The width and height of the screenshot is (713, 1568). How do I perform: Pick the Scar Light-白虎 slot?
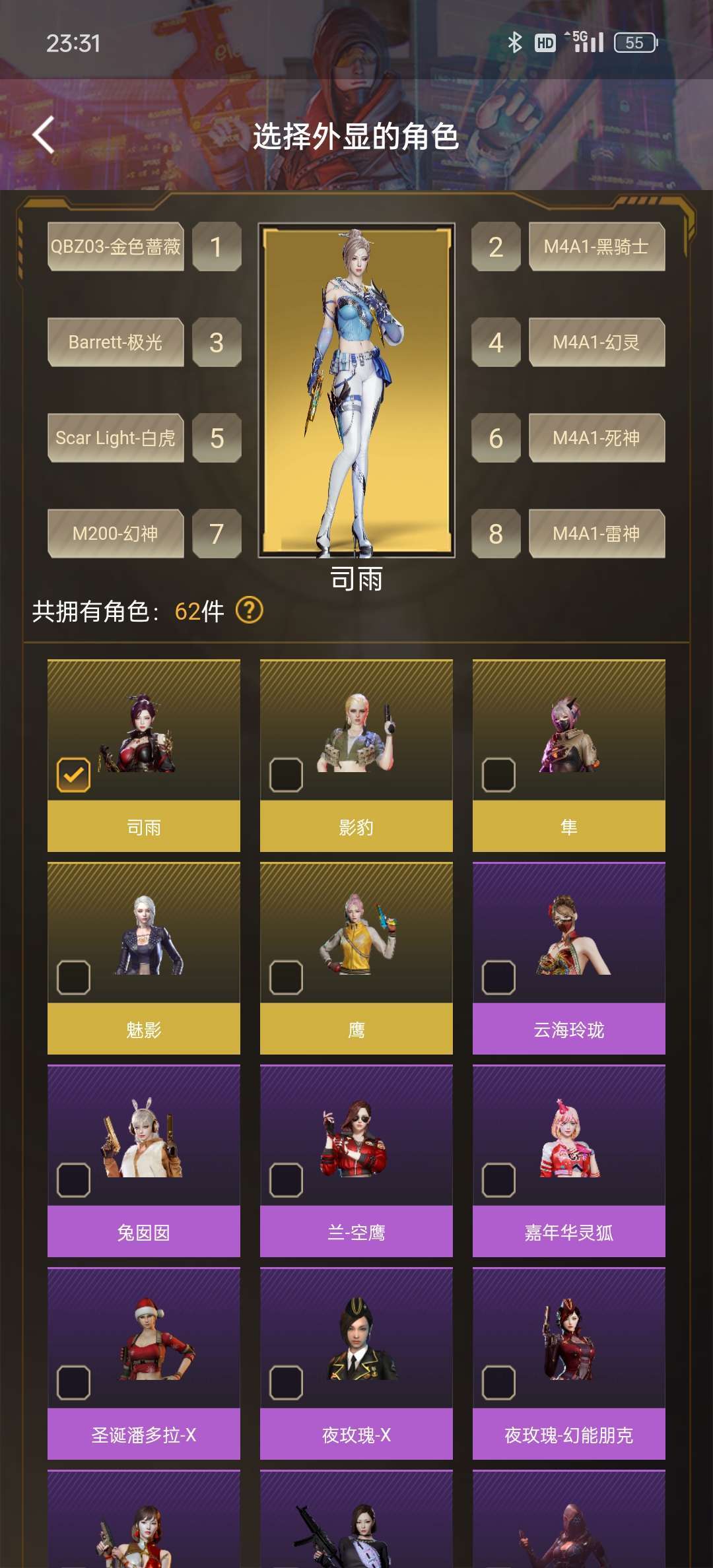pos(116,438)
